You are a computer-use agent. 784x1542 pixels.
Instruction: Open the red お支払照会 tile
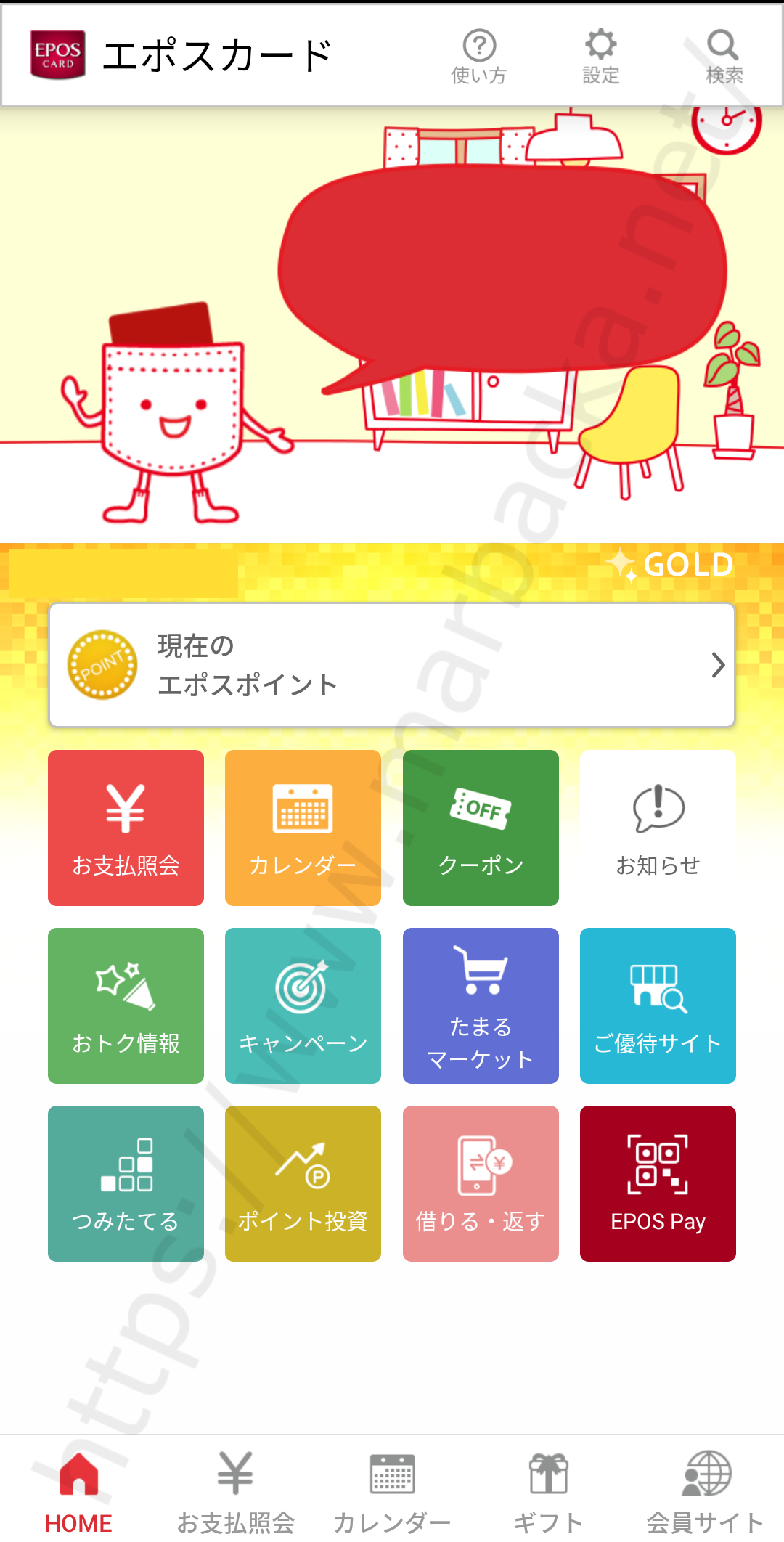point(126,828)
